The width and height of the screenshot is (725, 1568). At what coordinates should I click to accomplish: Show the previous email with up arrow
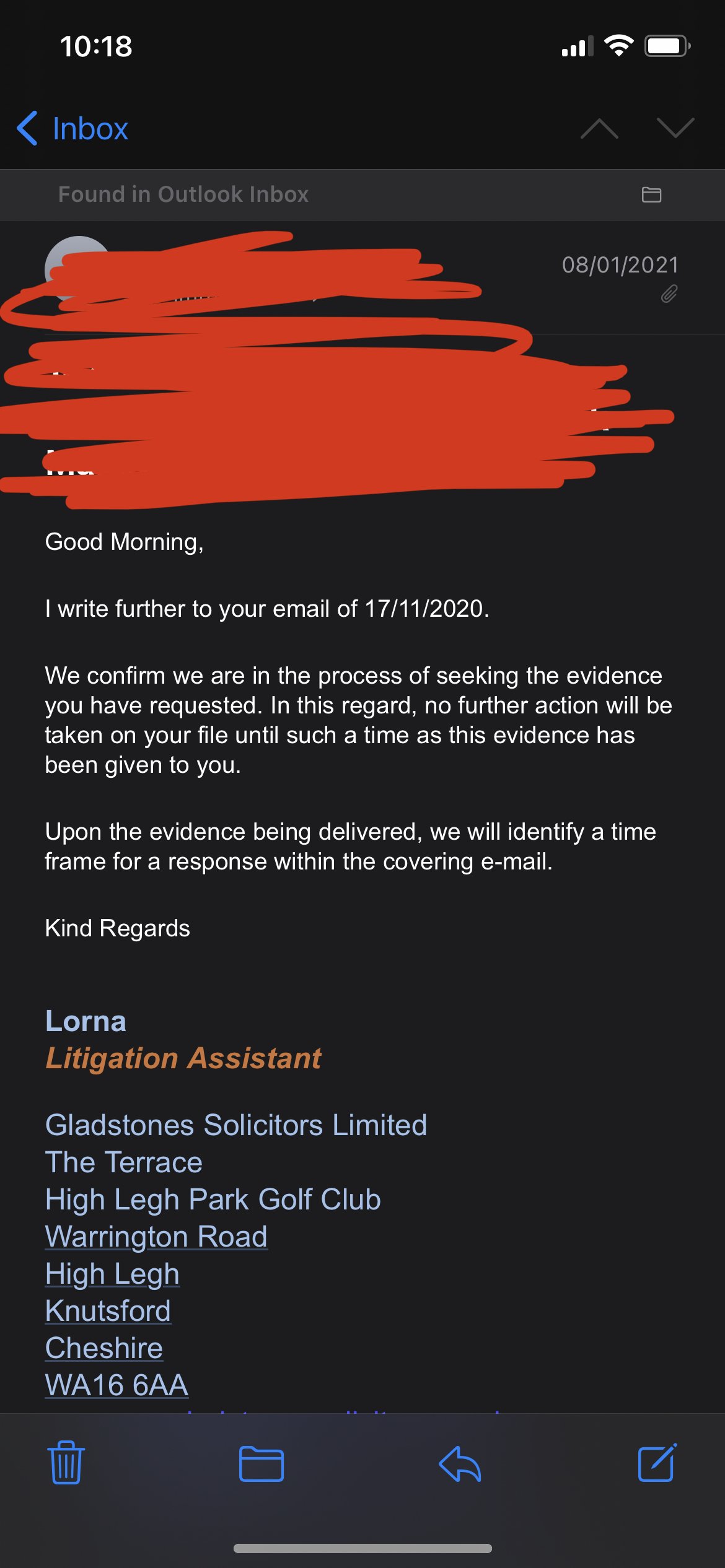599,129
